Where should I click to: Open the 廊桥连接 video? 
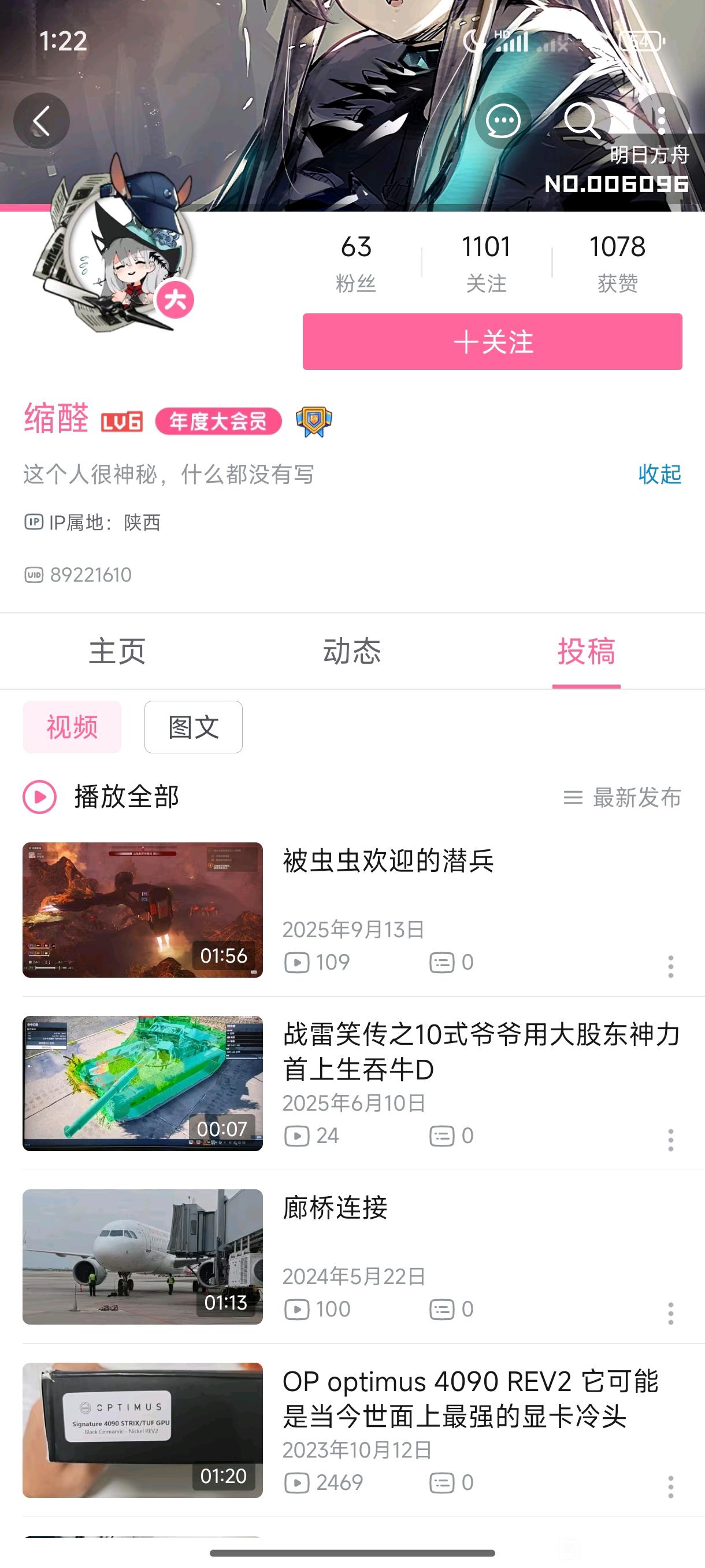pyautogui.click(x=335, y=1208)
